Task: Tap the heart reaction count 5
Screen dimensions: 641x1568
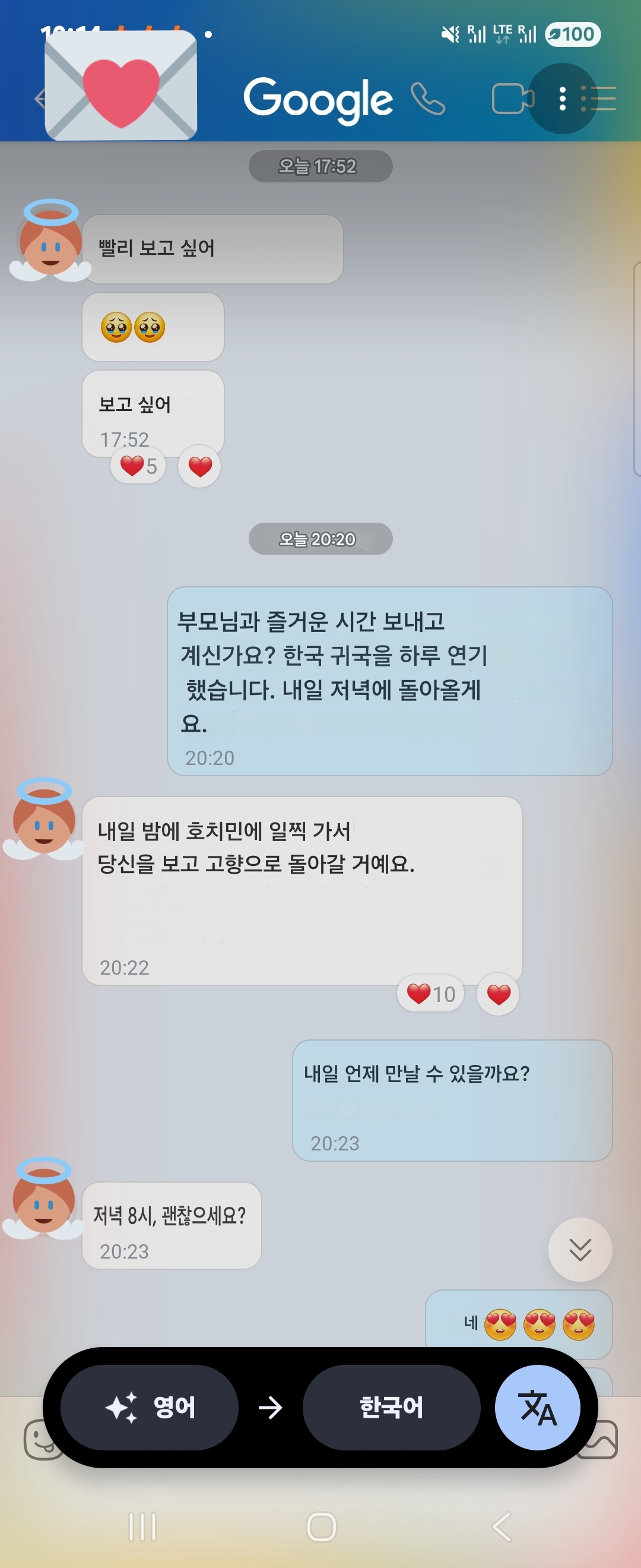Action: click(138, 466)
